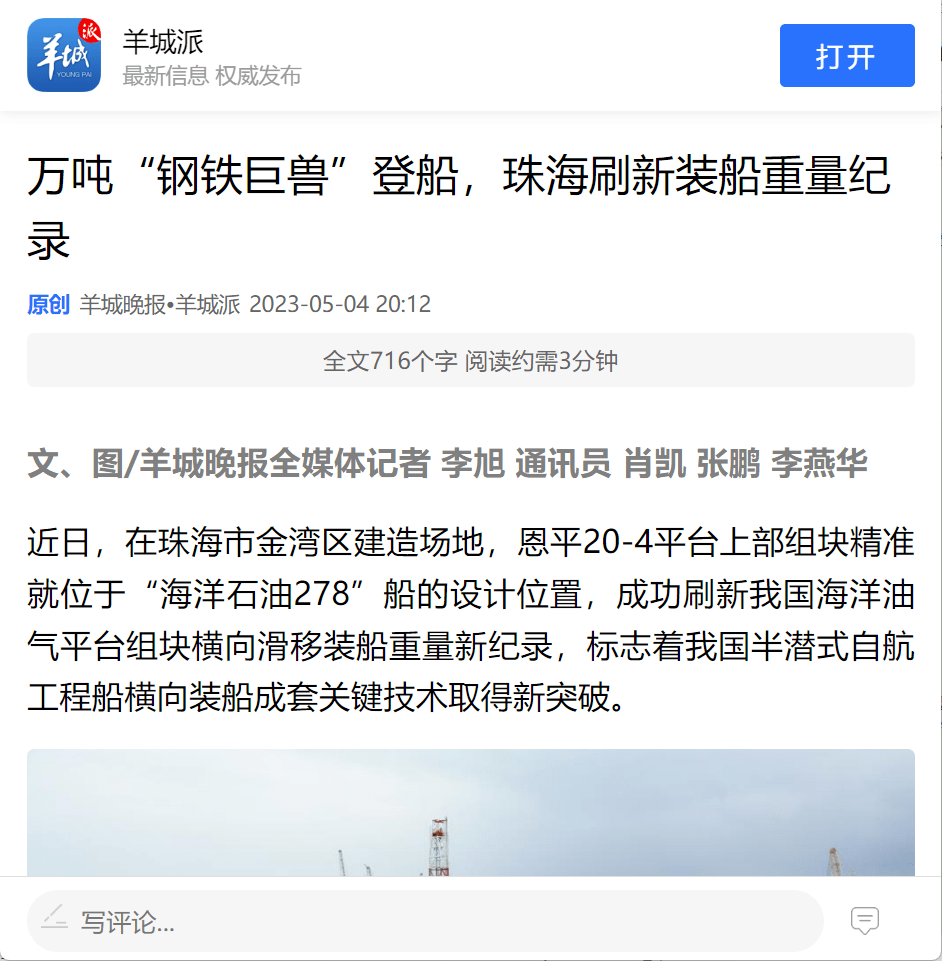Tap the blue 打开 button
The image size is (942, 961).
pos(846,56)
